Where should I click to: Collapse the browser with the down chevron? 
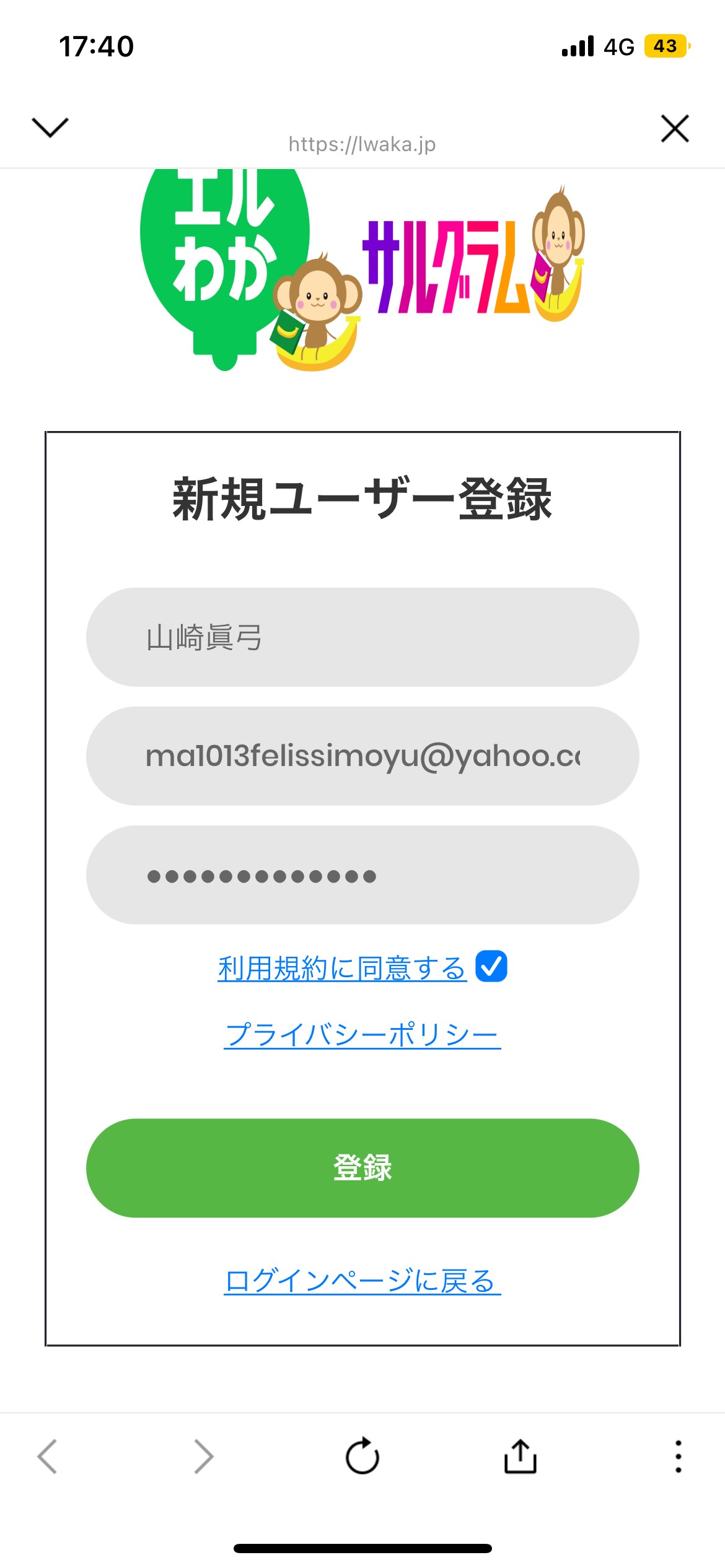tap(50, 128)
